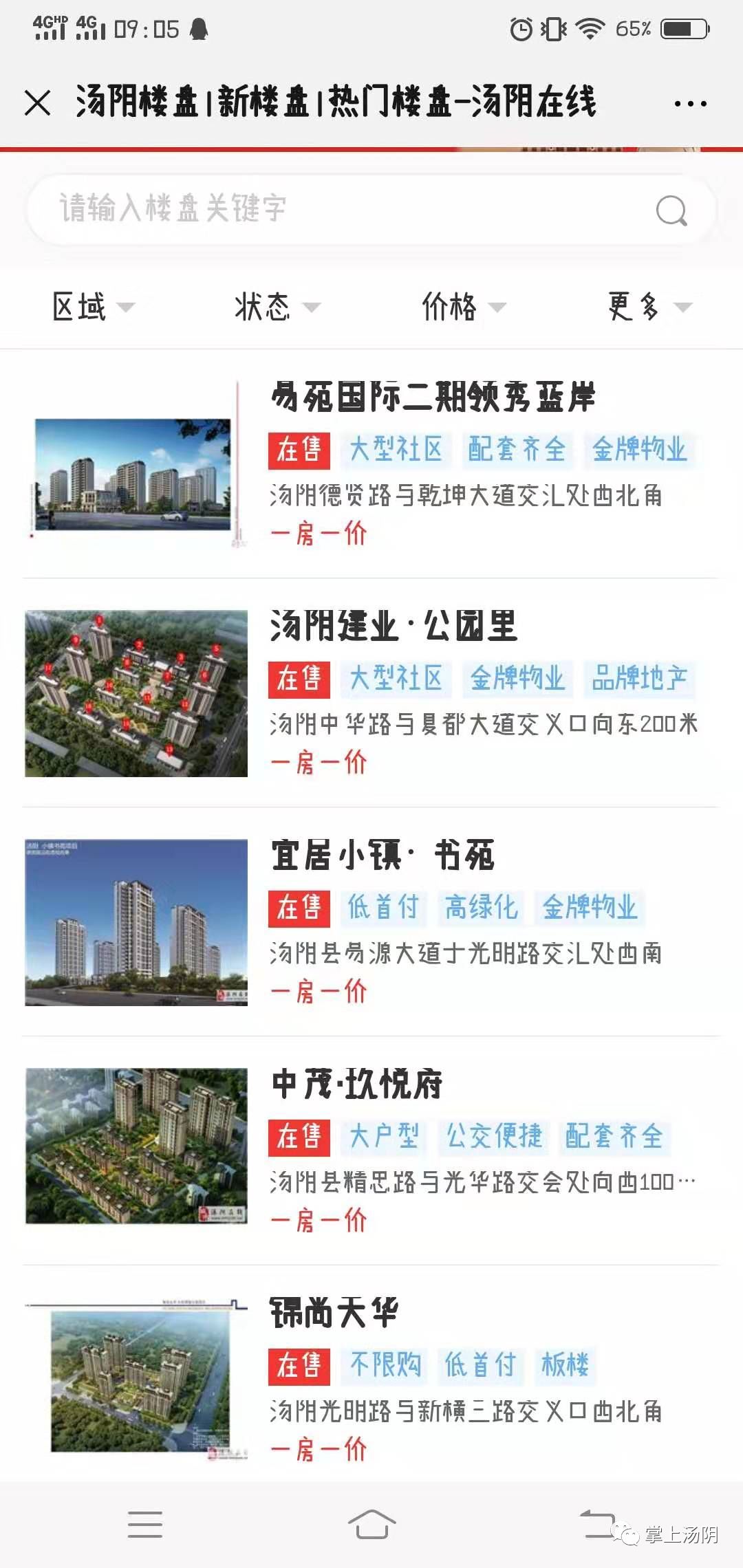Open the 易苑国际二期领秀蓝岸 listing
Viewport: 743px width, 1568px height.
(x=371, y=464)
